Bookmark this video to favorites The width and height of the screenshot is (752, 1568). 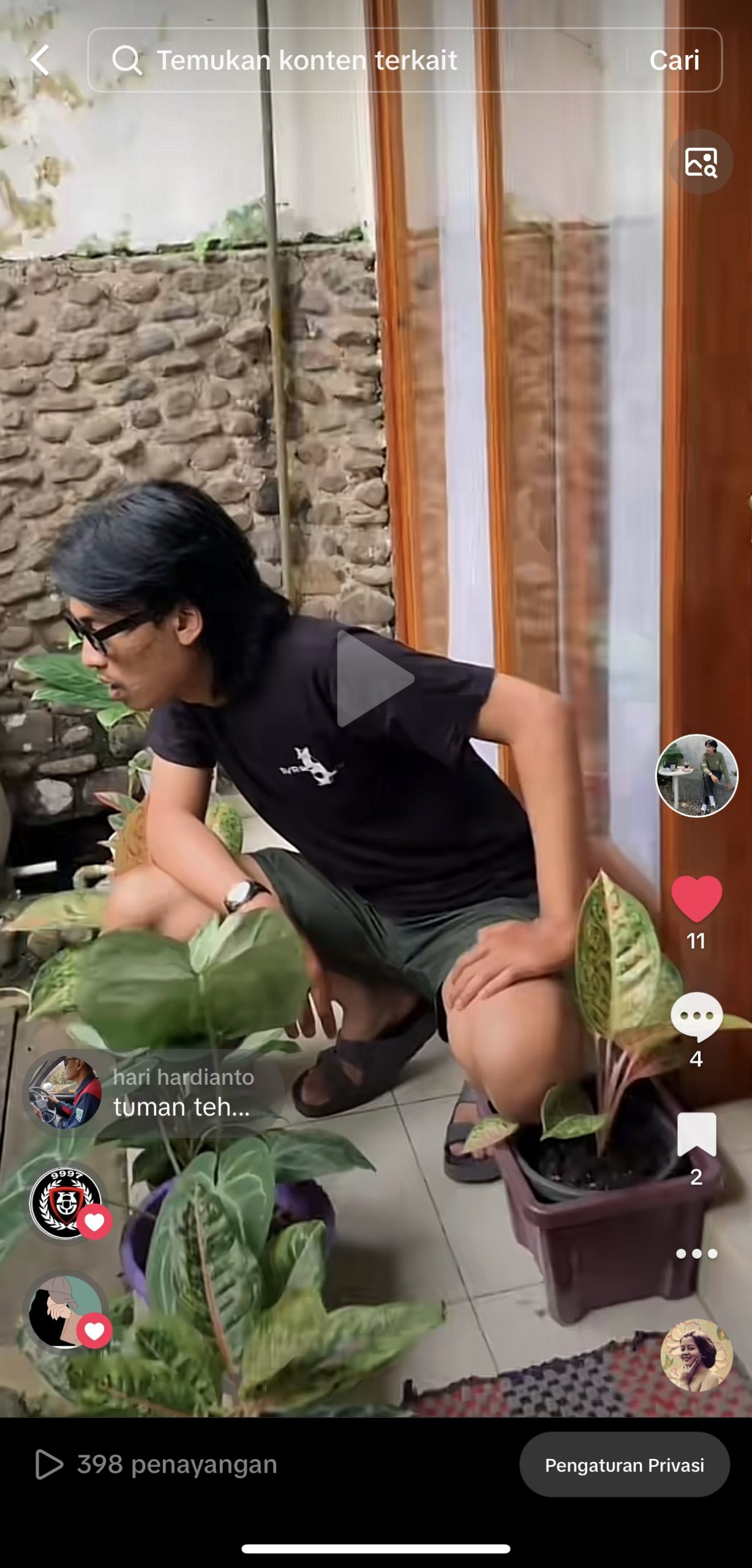[696, 1134]
